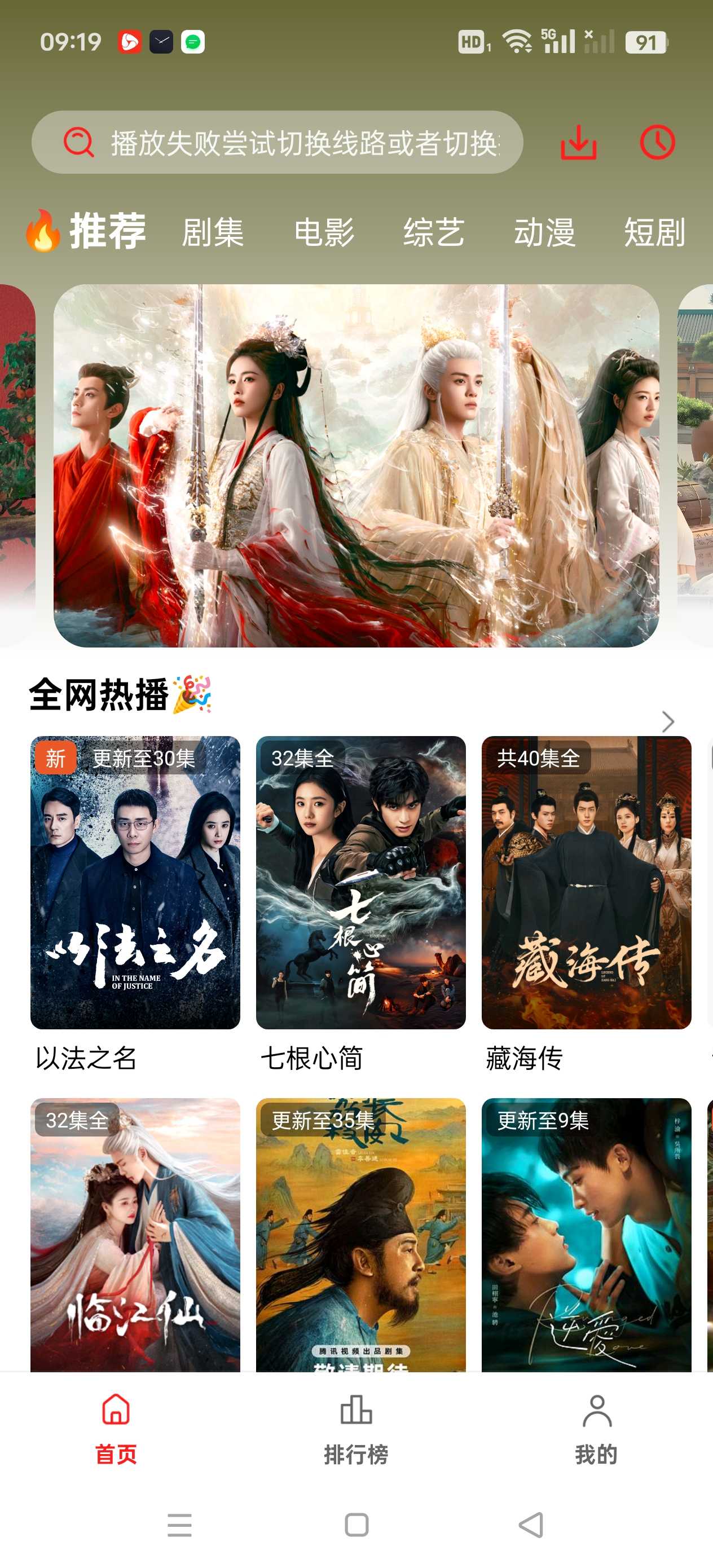
Task: Select the 综艺 tab
Action: tap(434, 232)
